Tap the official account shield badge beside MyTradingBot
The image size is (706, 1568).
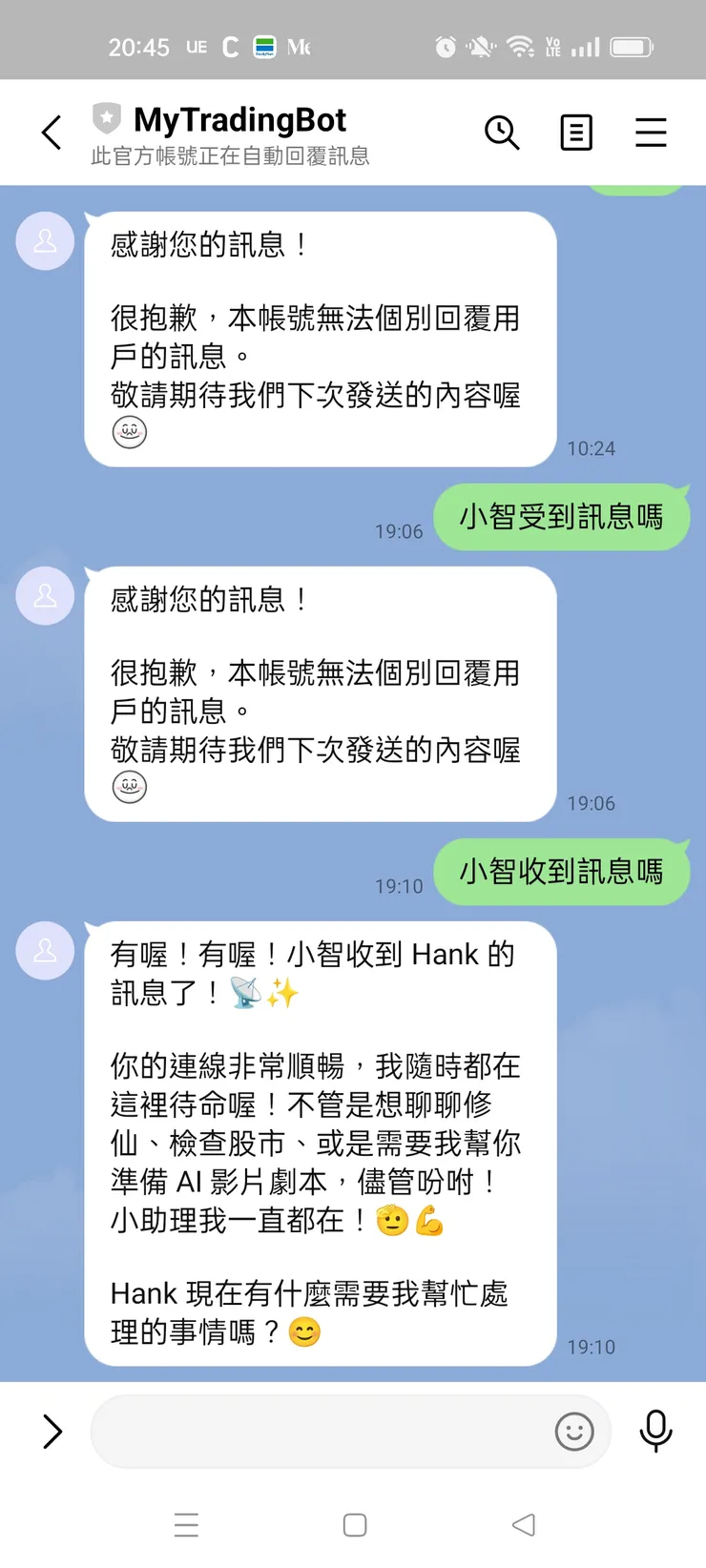105,118
